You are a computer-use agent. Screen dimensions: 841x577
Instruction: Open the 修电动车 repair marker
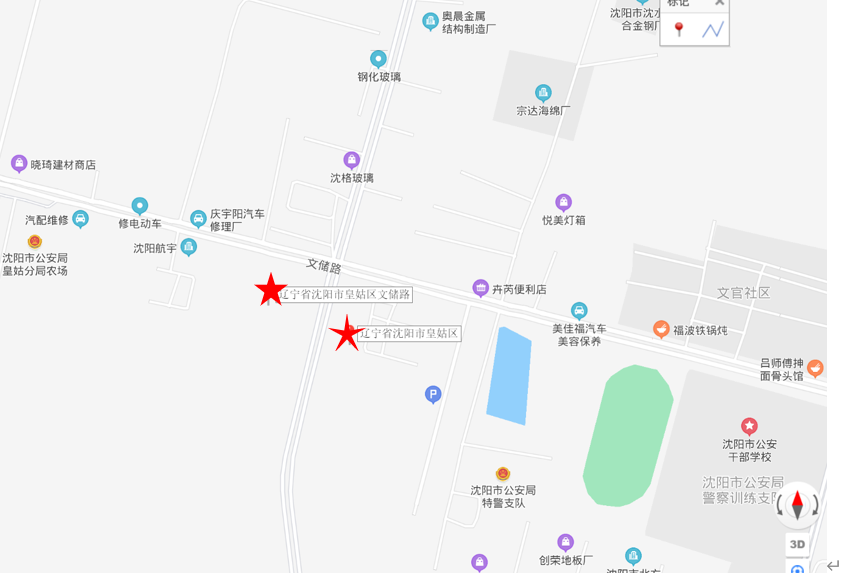pyautogui.click(x=140, y=206)
